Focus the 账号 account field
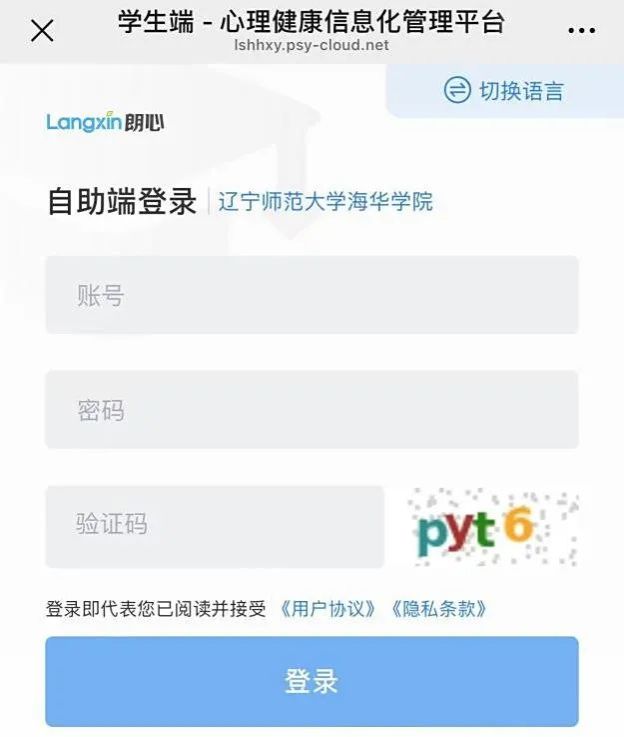The image size is (624, 737). [x=311, y=295]
